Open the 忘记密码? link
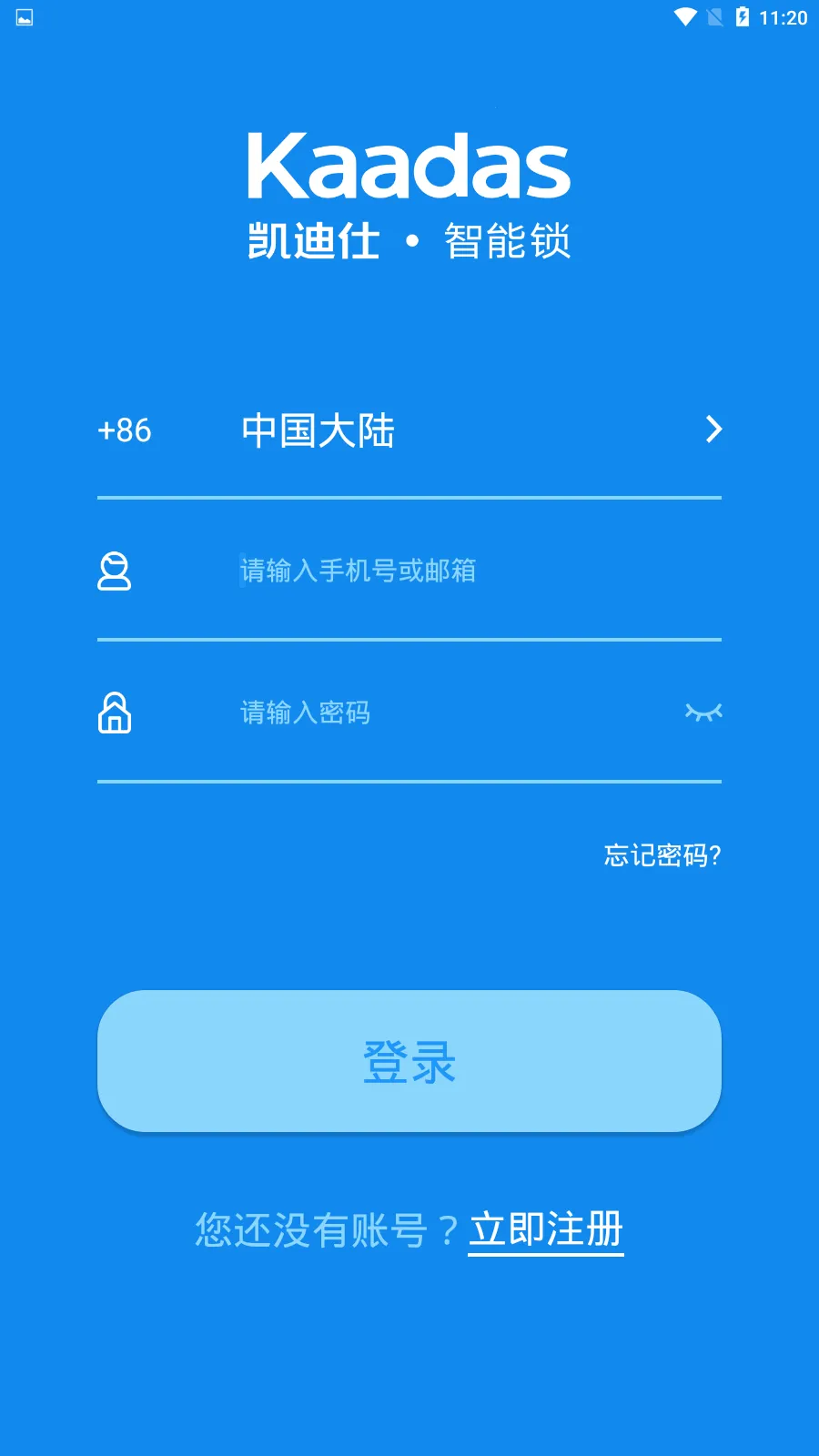This screenshot has height=1456, width=819. tap(662, 855)
